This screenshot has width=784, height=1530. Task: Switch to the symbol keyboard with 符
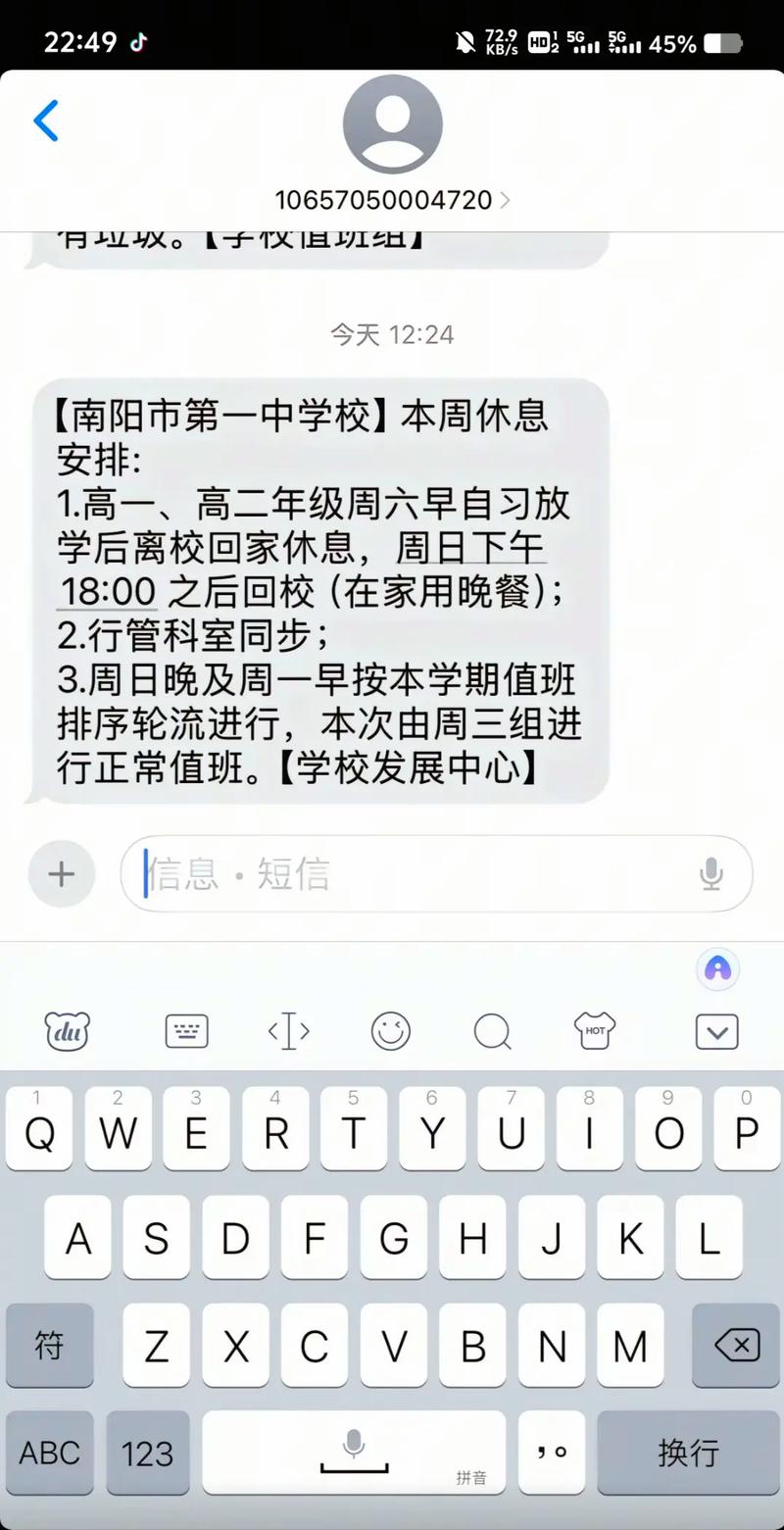coord(49,1347)
